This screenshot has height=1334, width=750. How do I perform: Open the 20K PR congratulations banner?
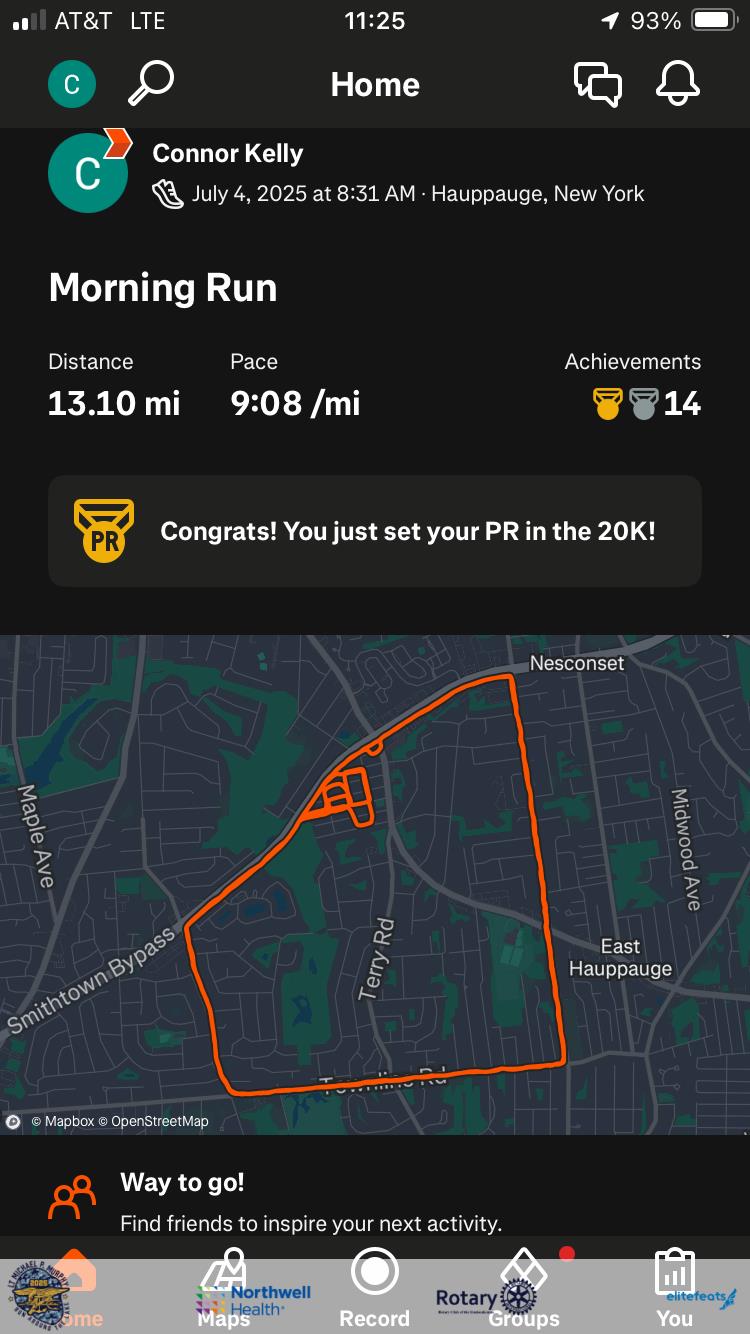[x=375, y=531]
